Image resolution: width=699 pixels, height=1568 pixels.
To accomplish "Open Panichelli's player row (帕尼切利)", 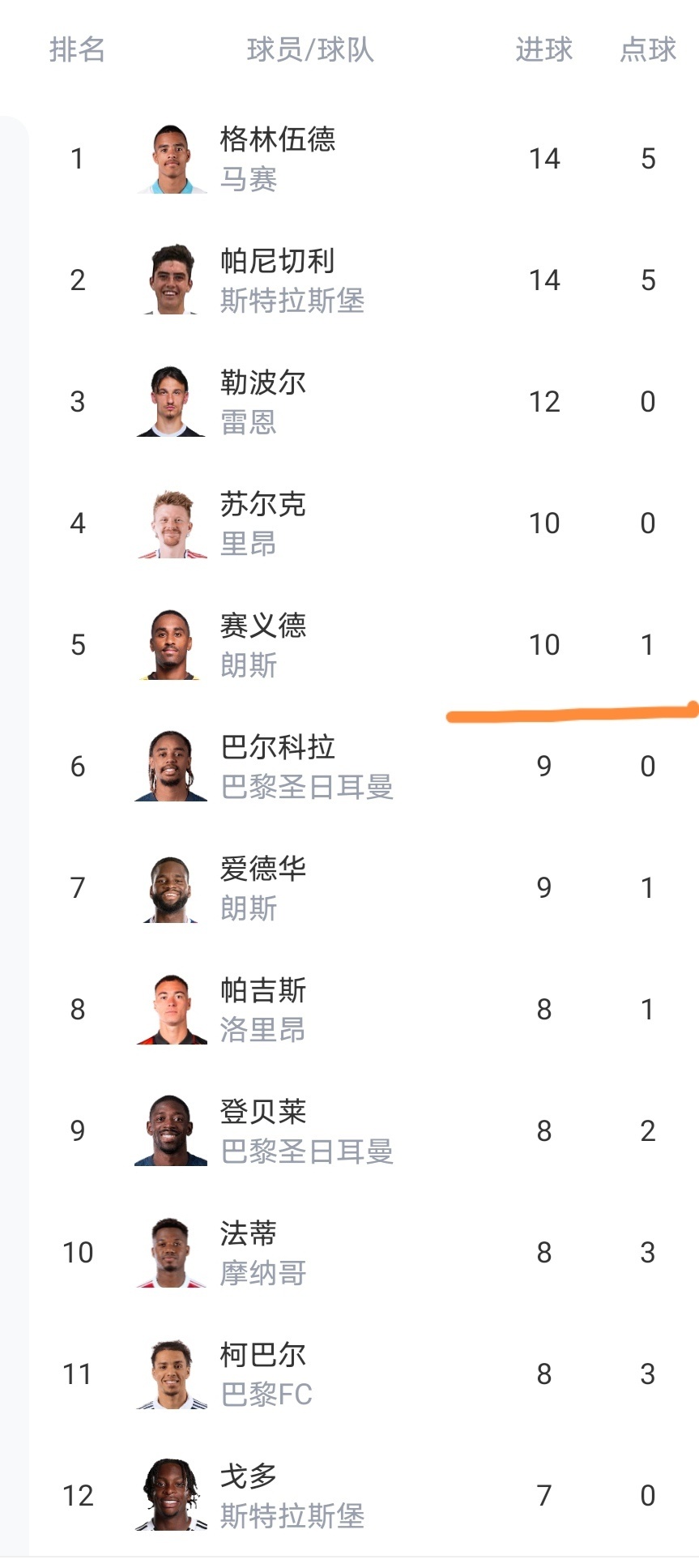I will point(277,262).
